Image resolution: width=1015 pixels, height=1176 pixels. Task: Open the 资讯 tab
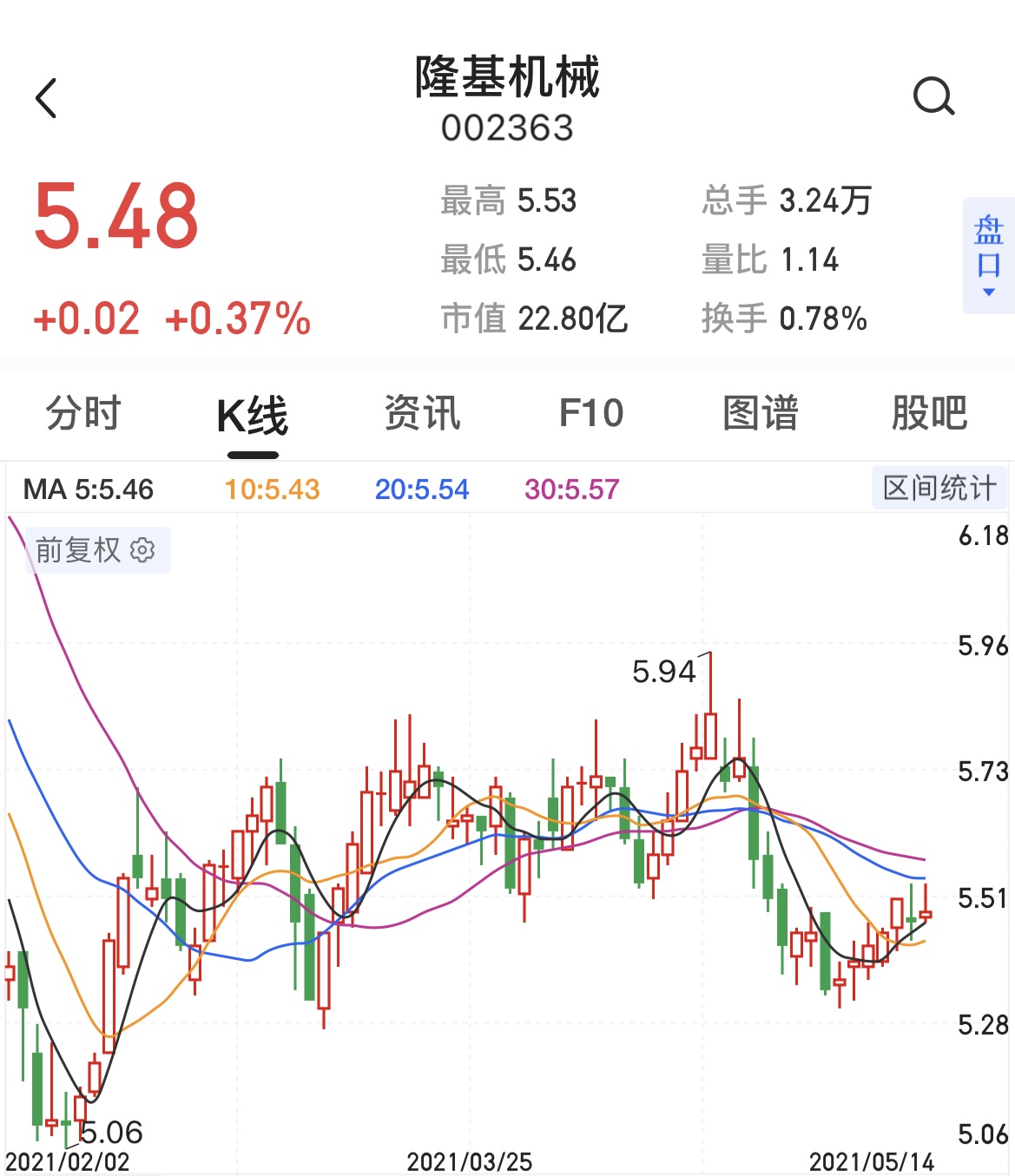tap(422, 413)
